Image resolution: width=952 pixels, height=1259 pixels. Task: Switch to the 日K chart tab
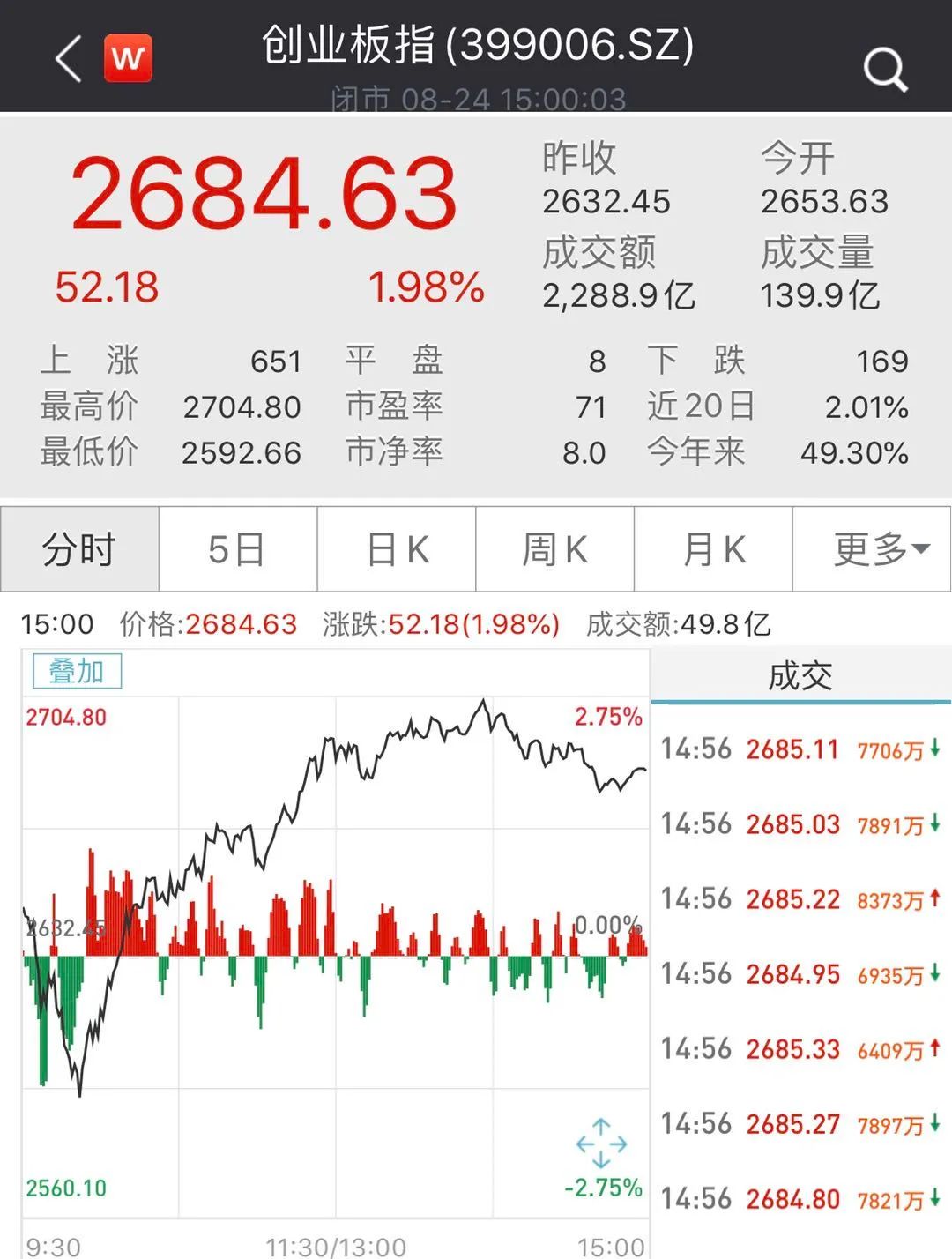[397, 549]
